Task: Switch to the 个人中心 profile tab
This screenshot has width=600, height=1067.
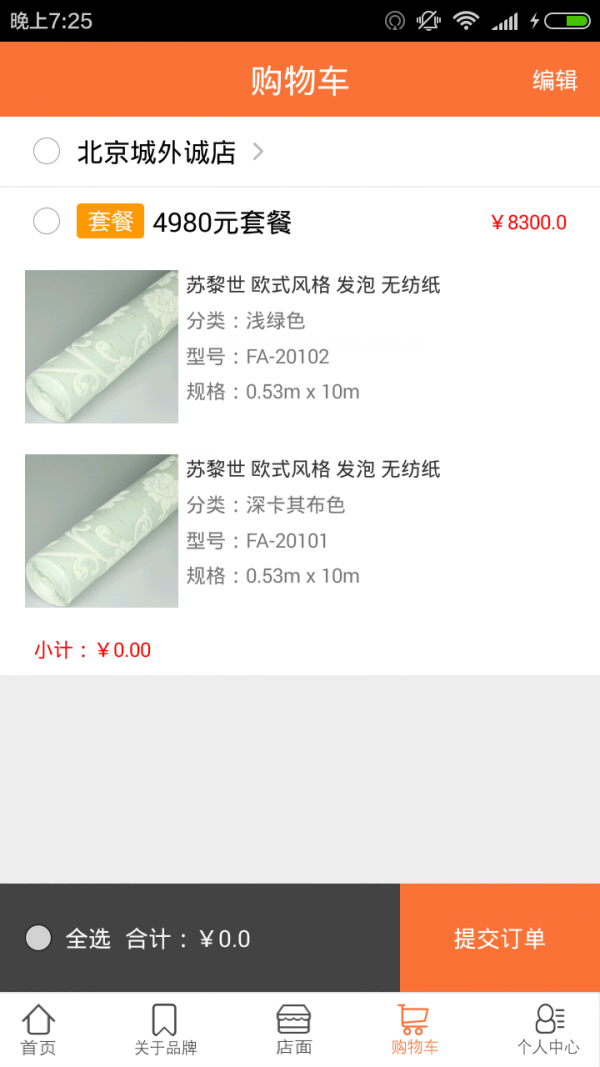Action: coord(548,1030)
